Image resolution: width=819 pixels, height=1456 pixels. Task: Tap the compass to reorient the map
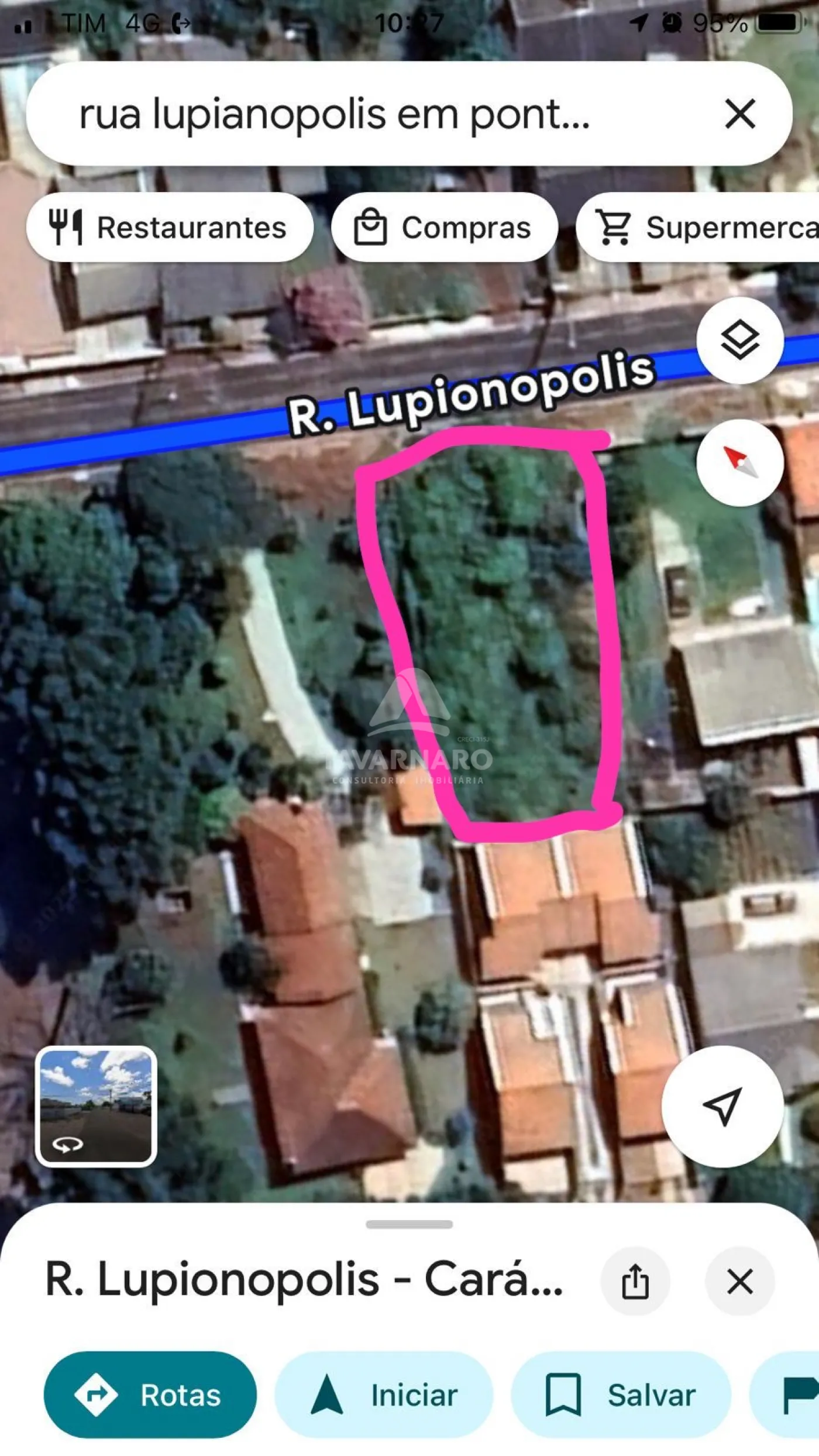point(739,462)
